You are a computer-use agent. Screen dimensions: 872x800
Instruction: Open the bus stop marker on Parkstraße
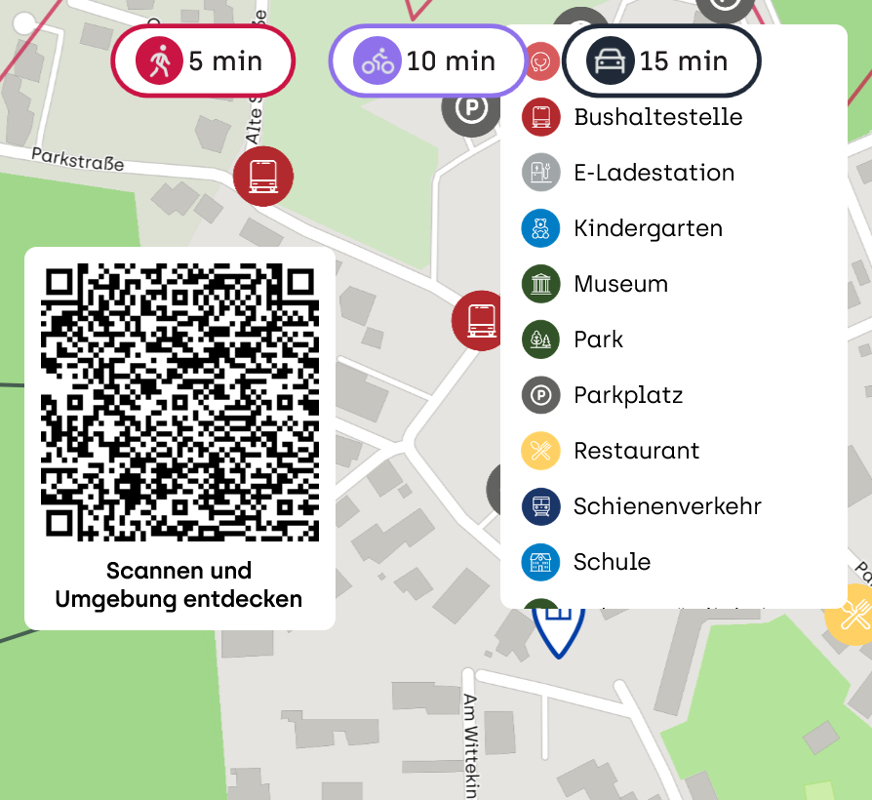tap(263, 176)
